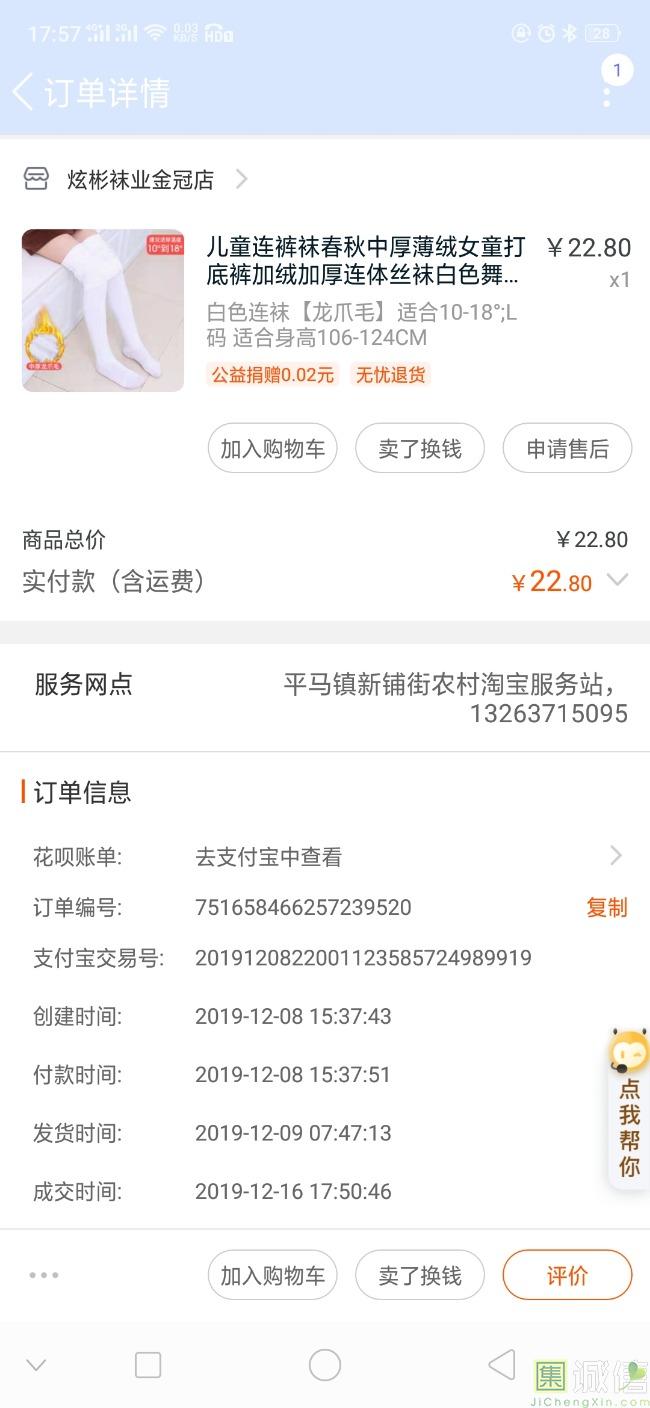Tap 申请售后 to request after-sales service
Screen dimensions: 650x1408
[567, 449]
